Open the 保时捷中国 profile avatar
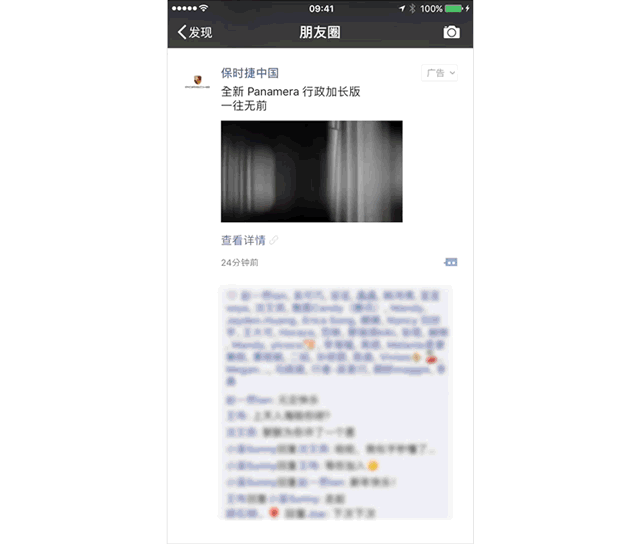This screenshot has width=640, height=544. point(198,82)
